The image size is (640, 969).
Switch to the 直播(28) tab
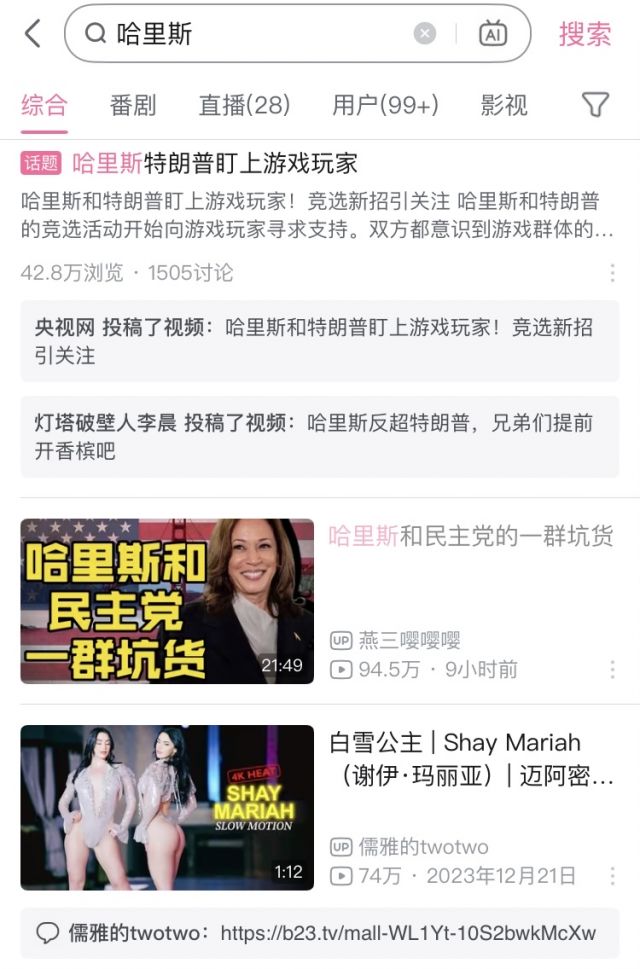pos(244,105)
